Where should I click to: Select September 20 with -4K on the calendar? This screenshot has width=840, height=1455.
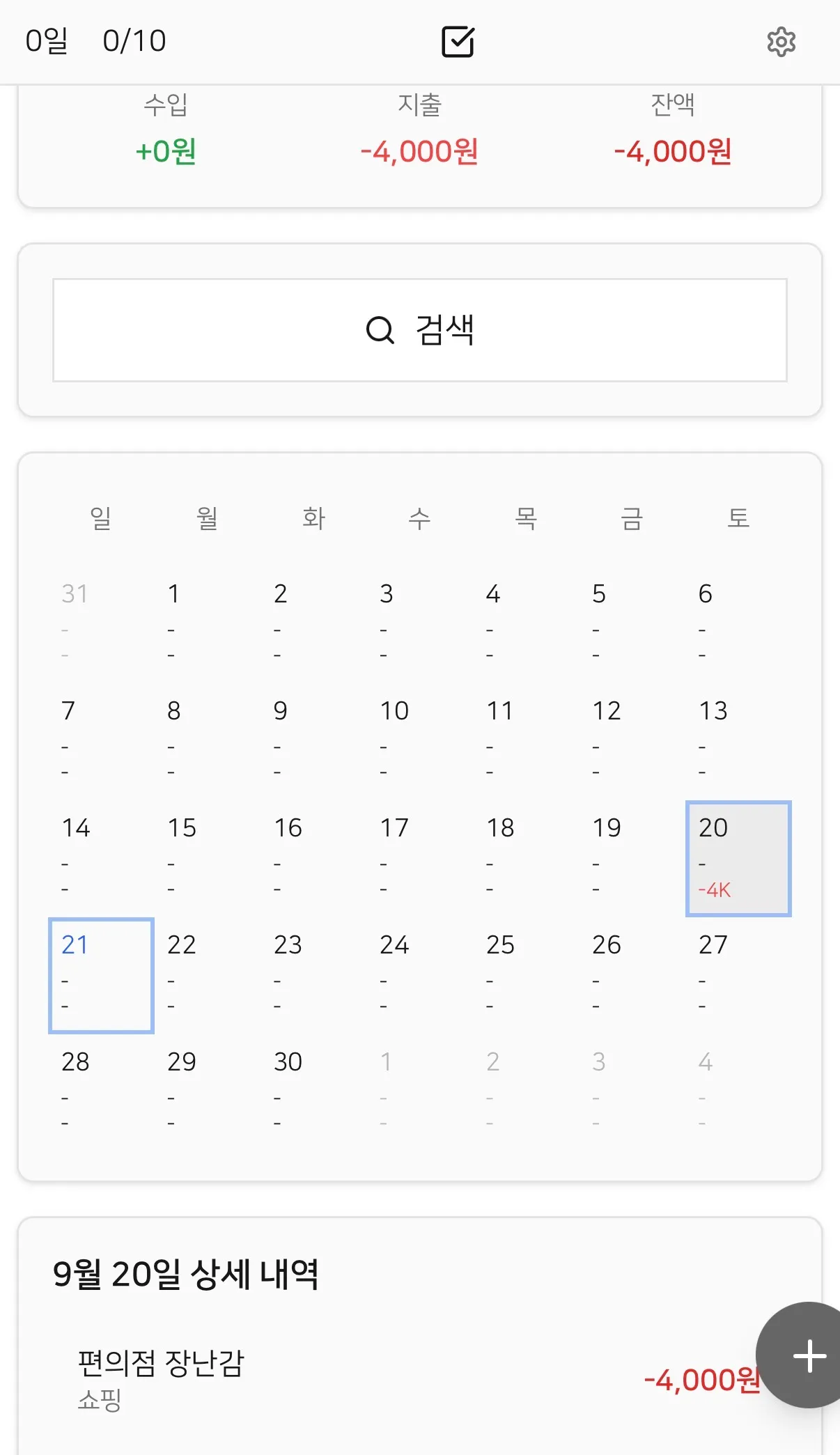tap(738, 858)
